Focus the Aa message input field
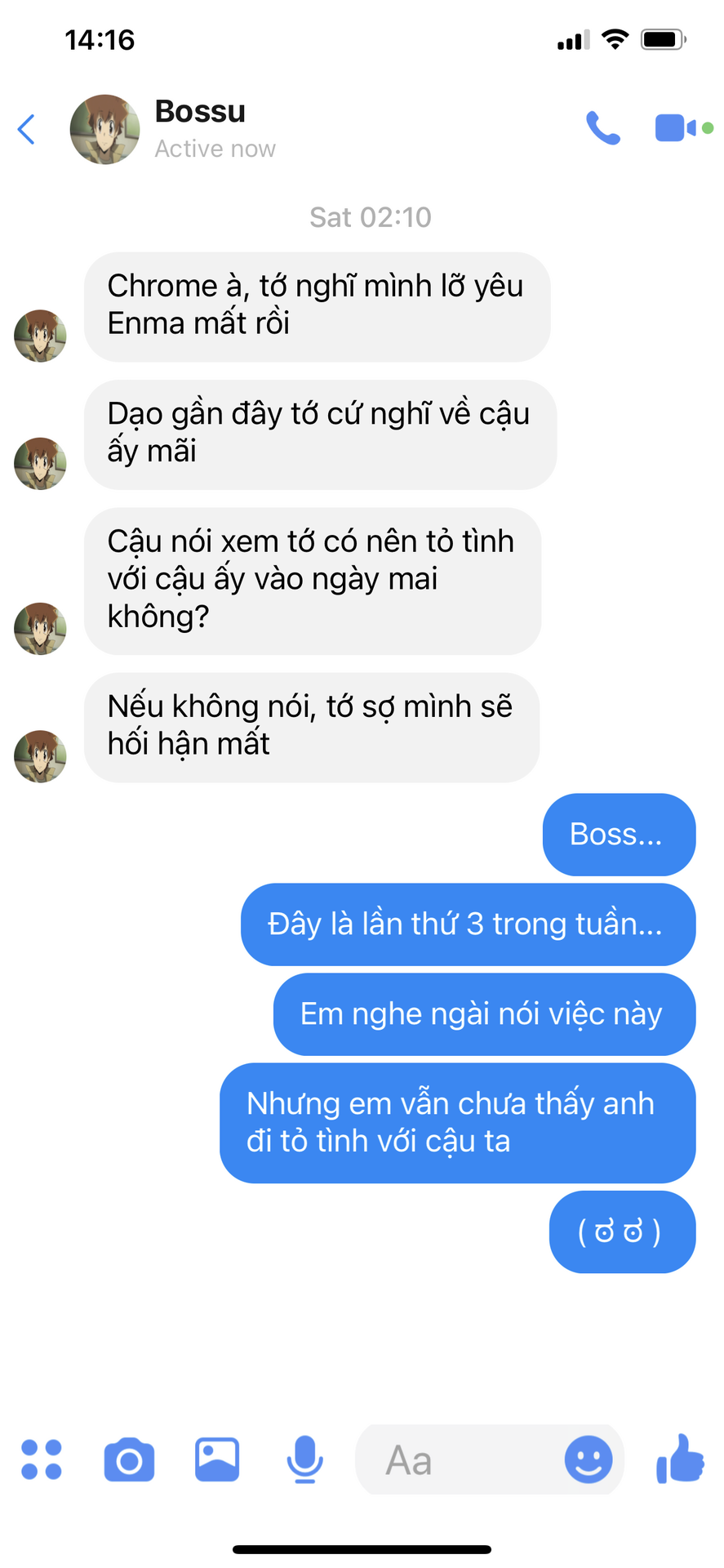 457,1459
